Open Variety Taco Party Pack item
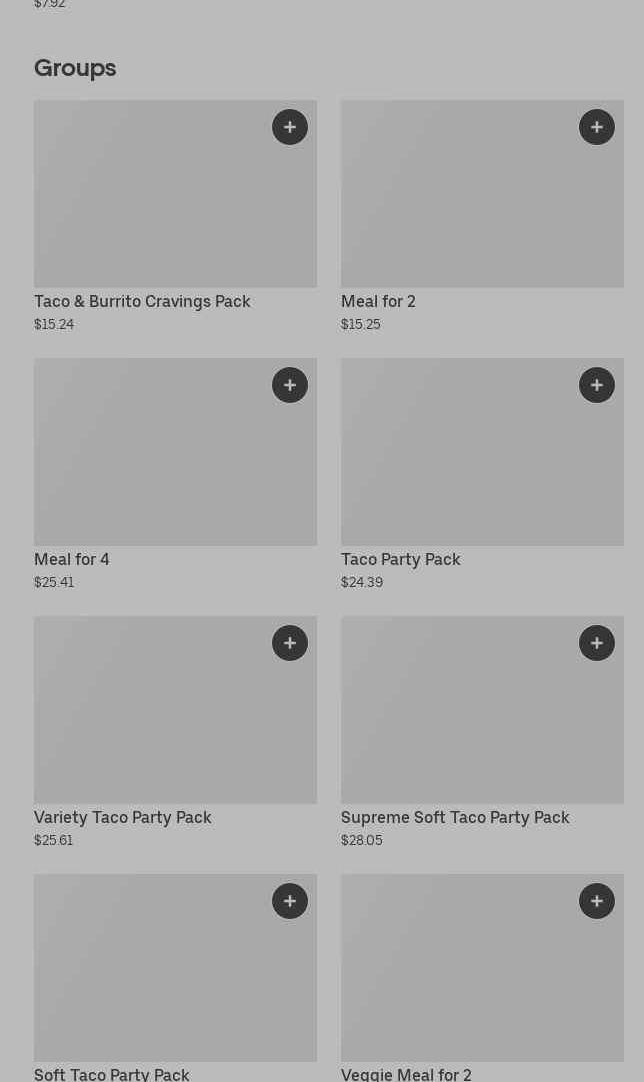Viewport: 644px width, 1082px height. pyautogui.click(x=175, y=732)
